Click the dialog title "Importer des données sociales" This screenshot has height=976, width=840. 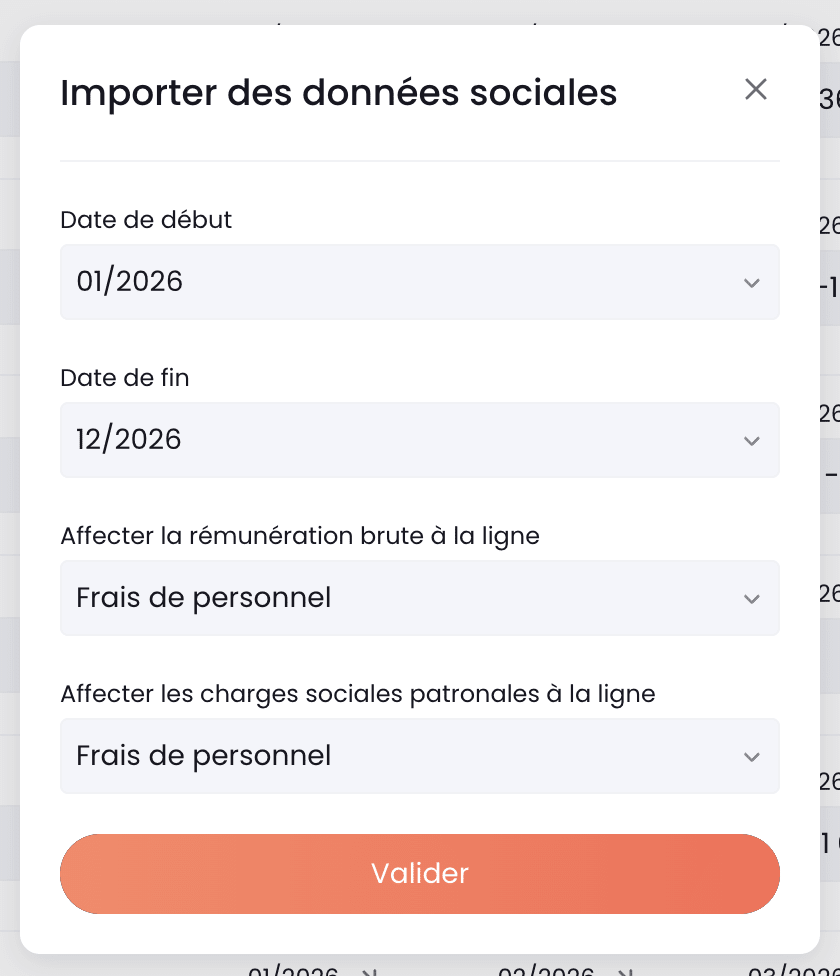point(339,93)
